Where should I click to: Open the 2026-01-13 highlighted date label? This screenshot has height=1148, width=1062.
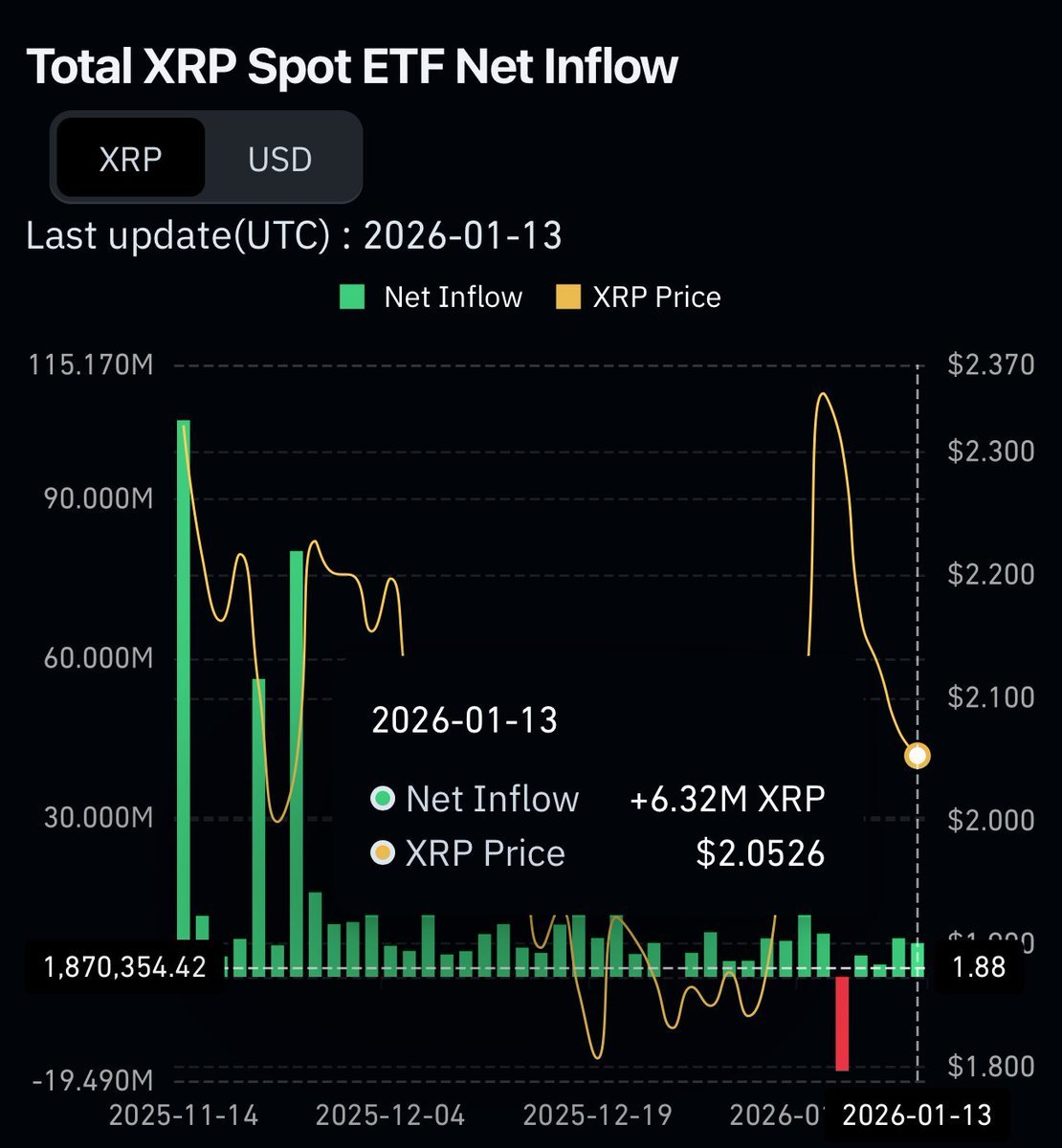[x=916, y=1115]
